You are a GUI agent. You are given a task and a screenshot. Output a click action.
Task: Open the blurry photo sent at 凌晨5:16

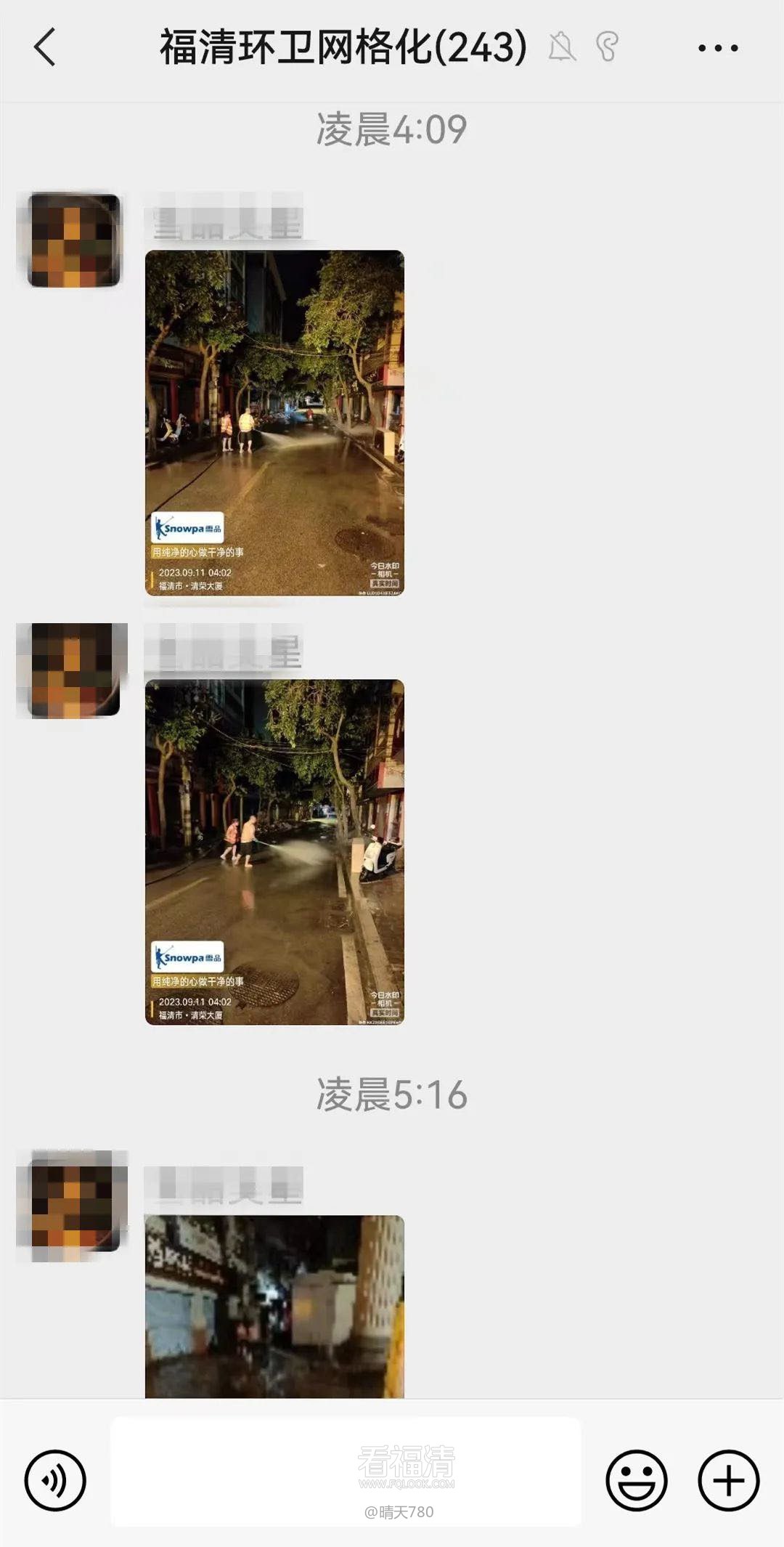click(x=274, y=1306)
